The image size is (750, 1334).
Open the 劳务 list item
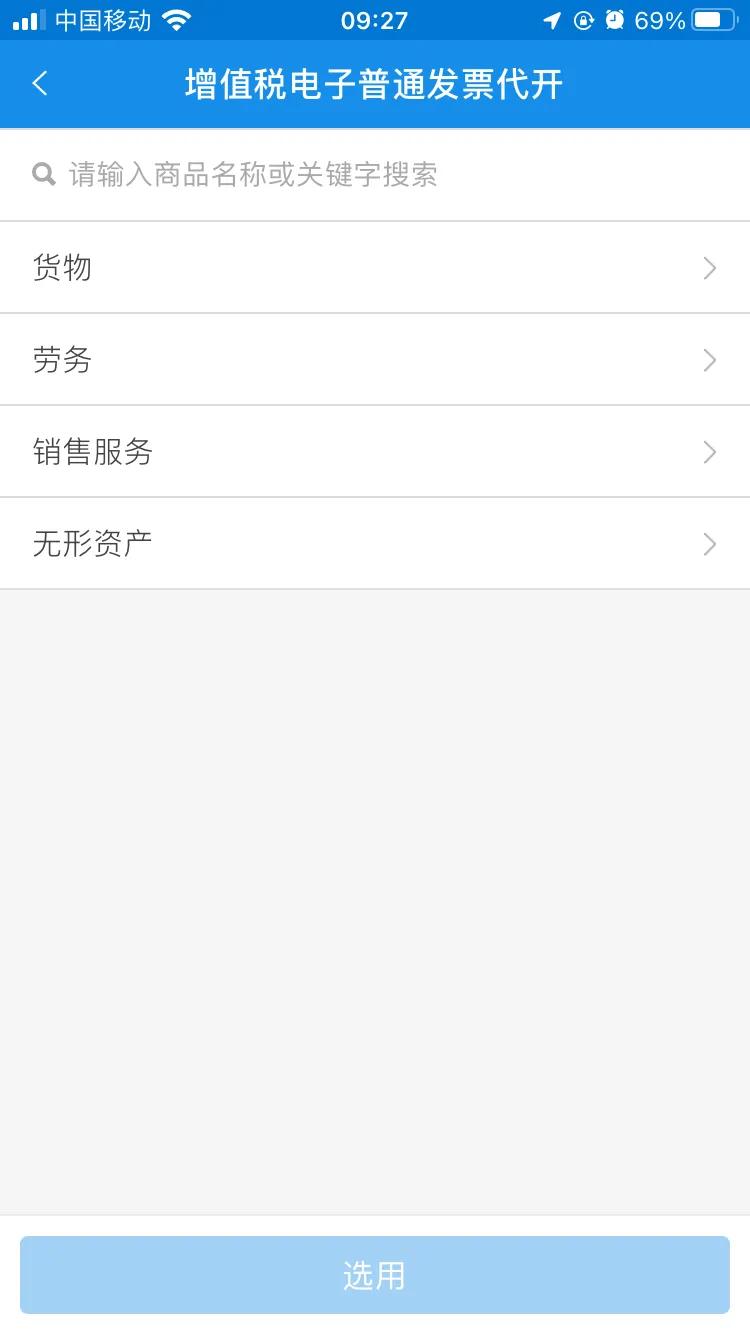(62, 359)
